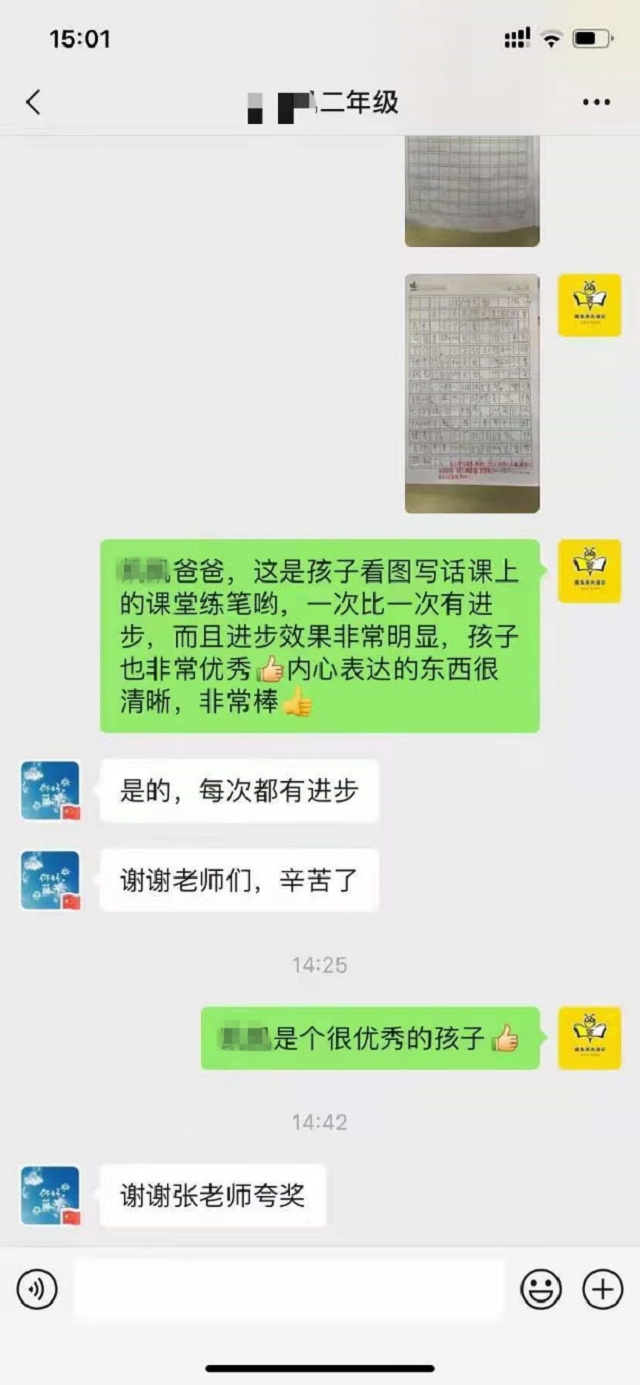Tap the bee avatar beside 是个很优秀的孩子
Image resolution: width=640 pixels, height=1385 pixels.
pos(589,1038)
